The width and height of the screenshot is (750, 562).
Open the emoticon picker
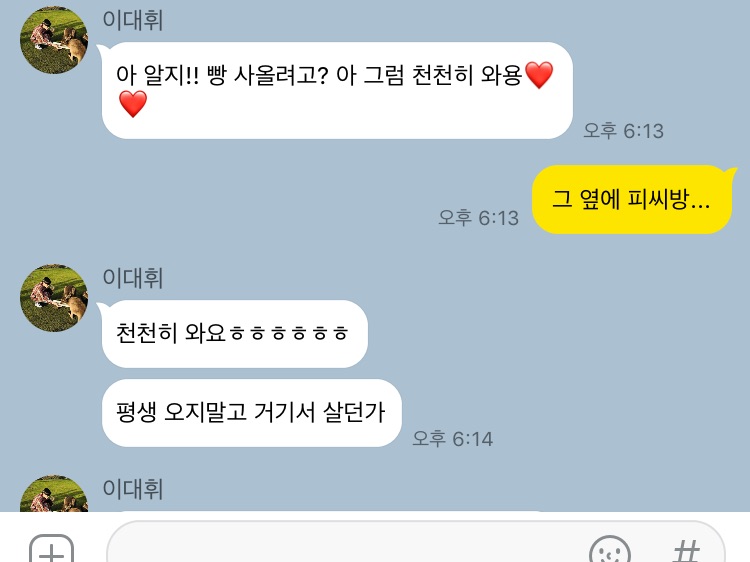click(x=610, y=551)
